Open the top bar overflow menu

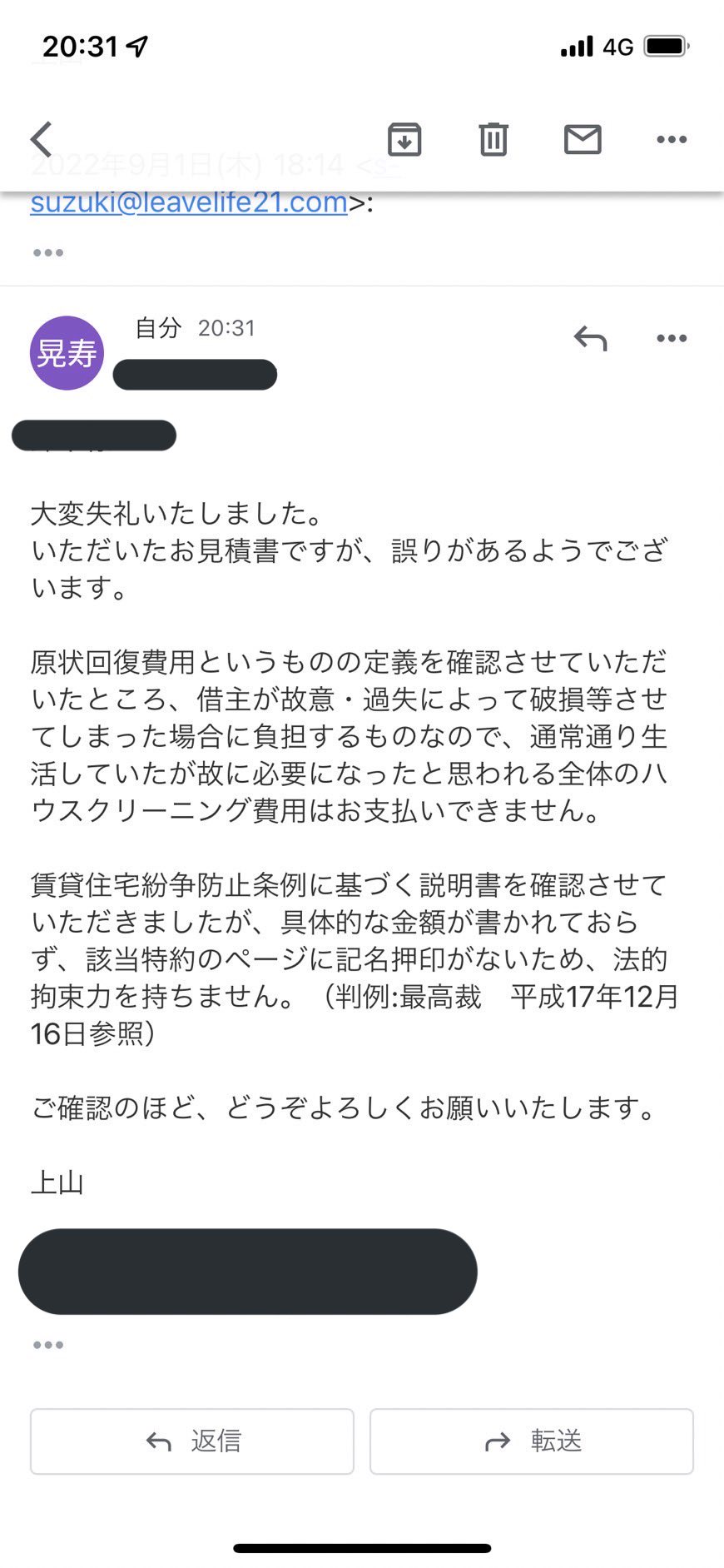pyautogui.click(x=672, y=139)
